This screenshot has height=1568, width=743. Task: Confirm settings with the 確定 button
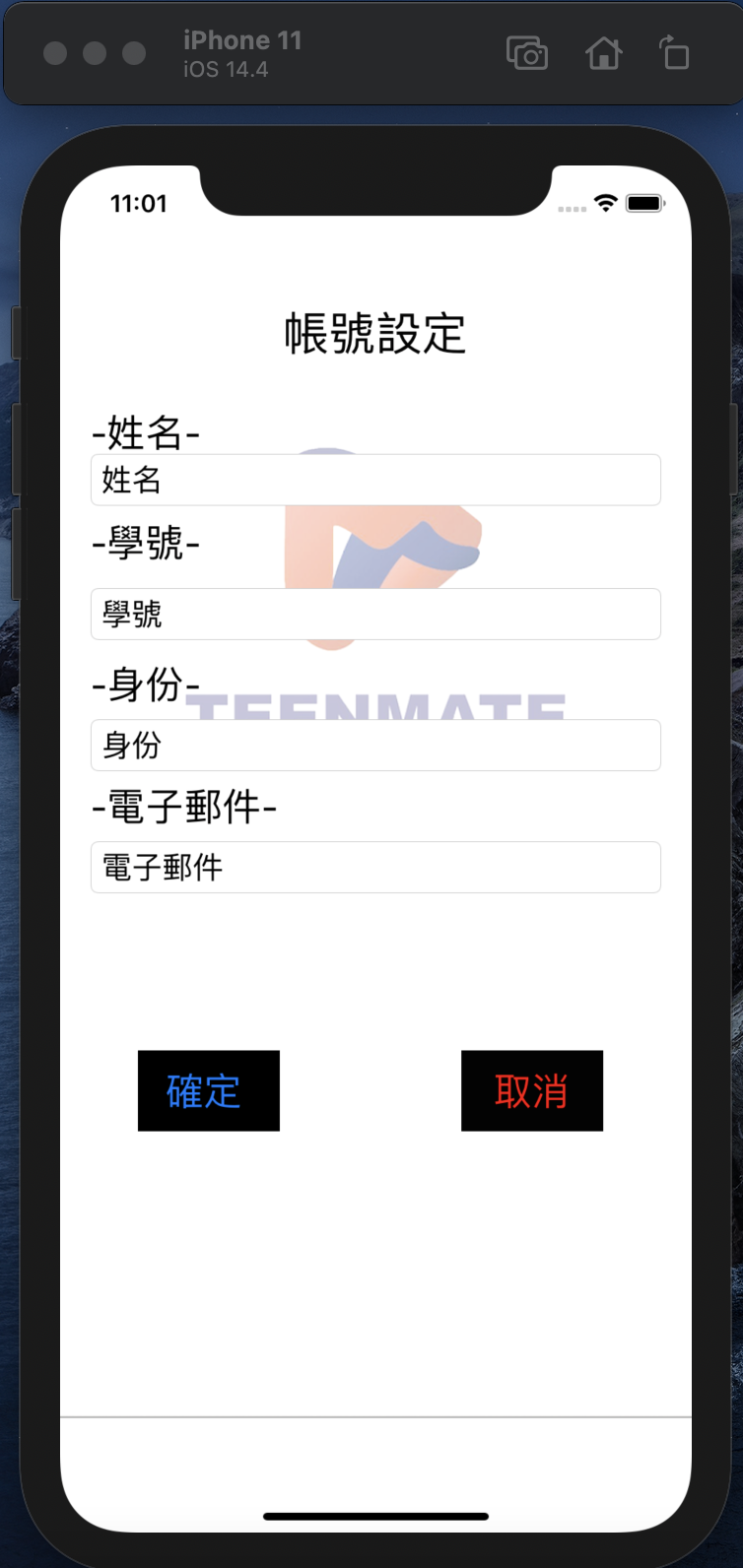coord(209,1090)
